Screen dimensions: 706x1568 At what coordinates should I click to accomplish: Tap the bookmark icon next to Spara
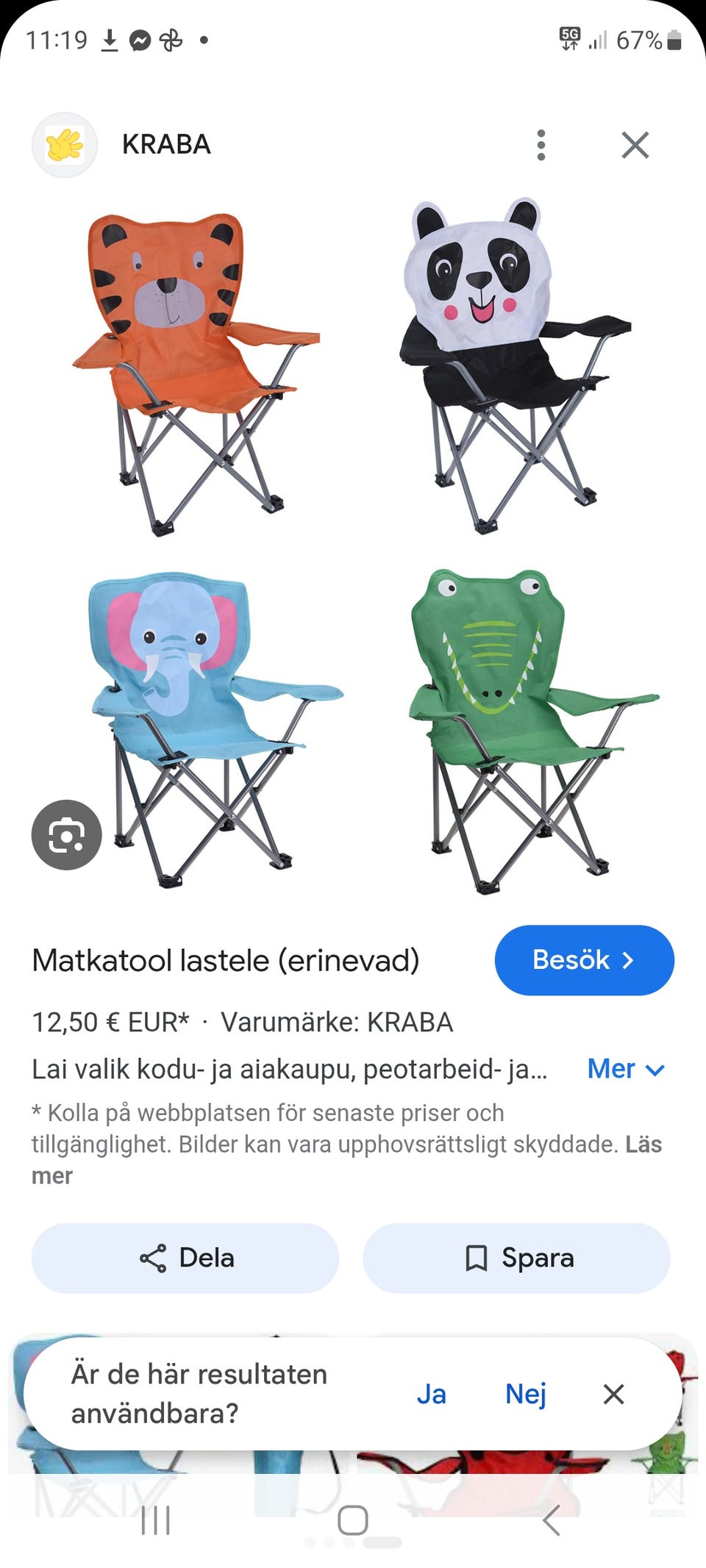(x=478, y=1258)
